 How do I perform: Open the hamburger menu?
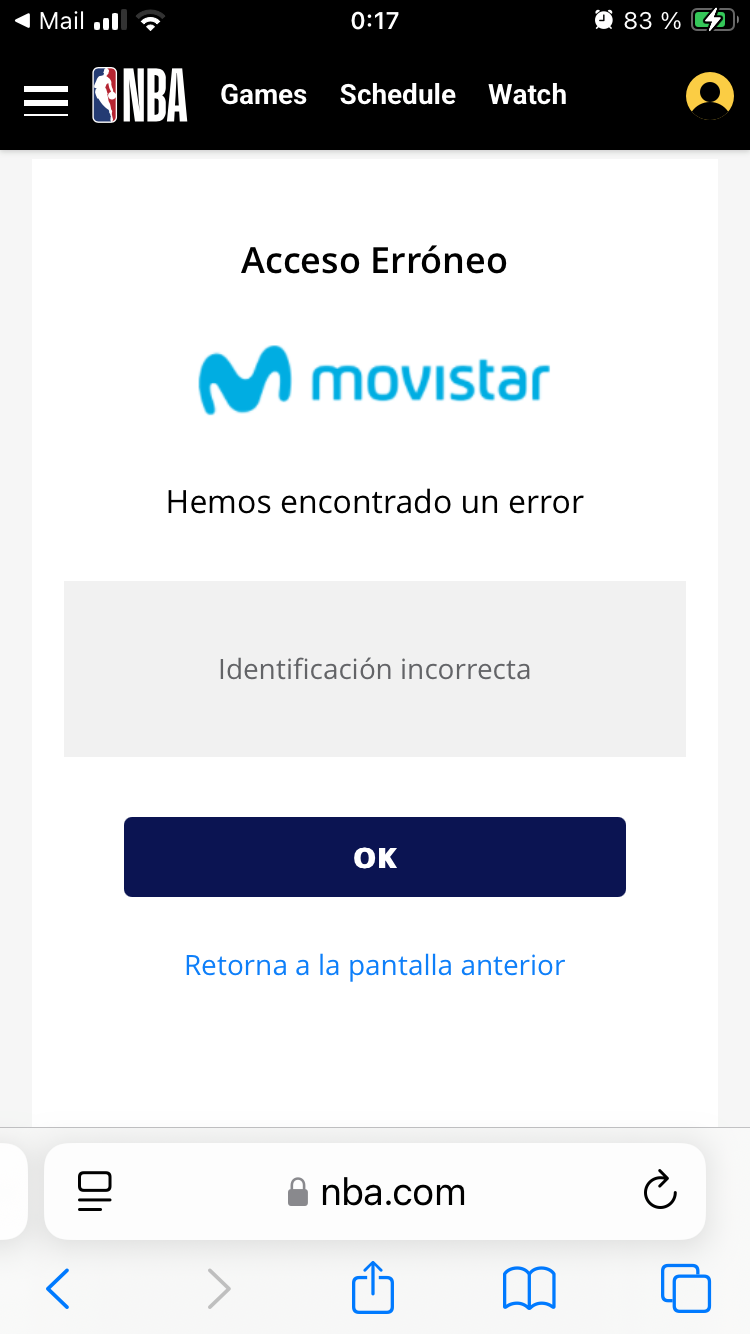tap(46, 97)
